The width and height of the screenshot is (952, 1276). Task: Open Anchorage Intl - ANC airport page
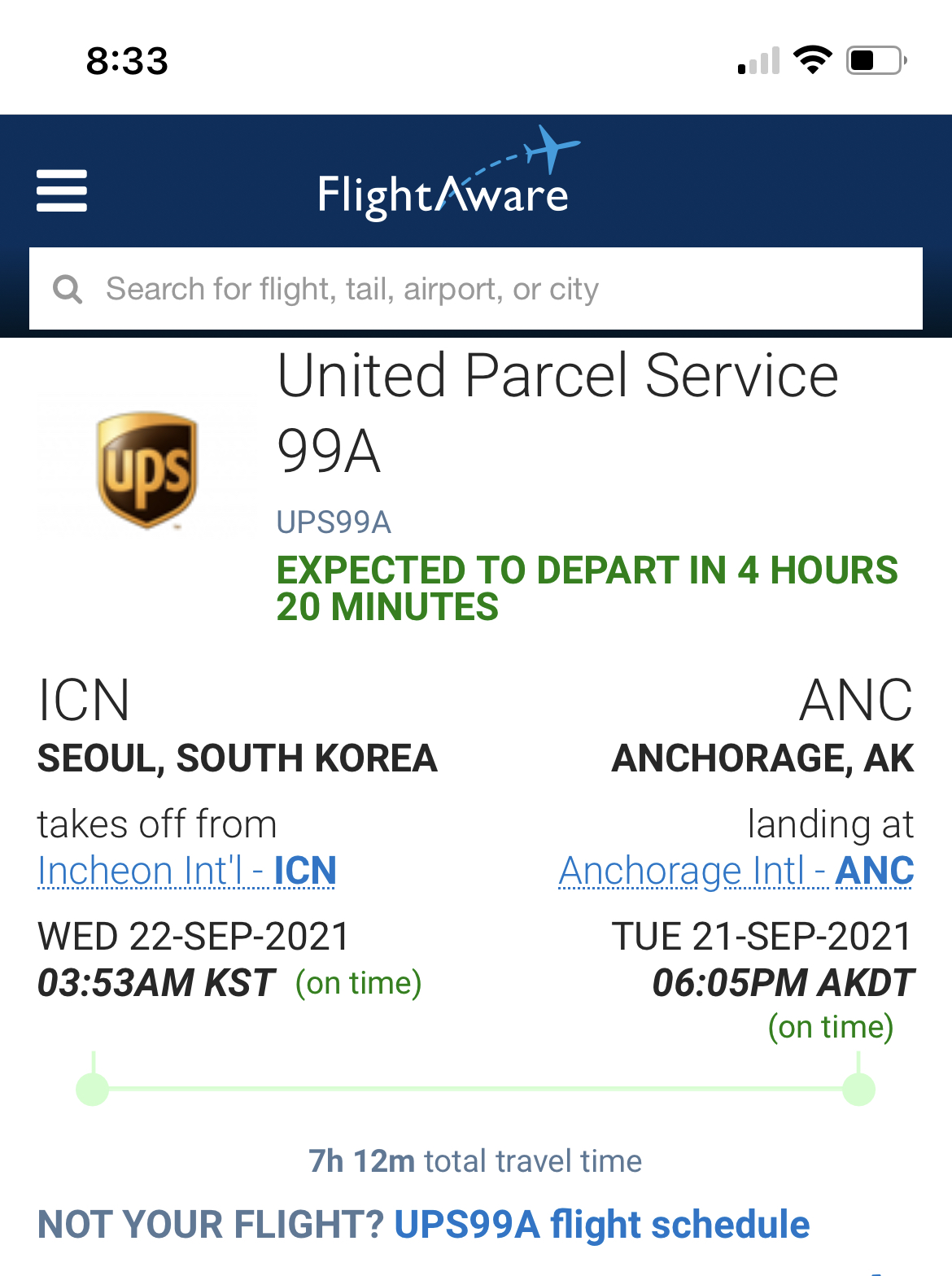tap(736, 871)
